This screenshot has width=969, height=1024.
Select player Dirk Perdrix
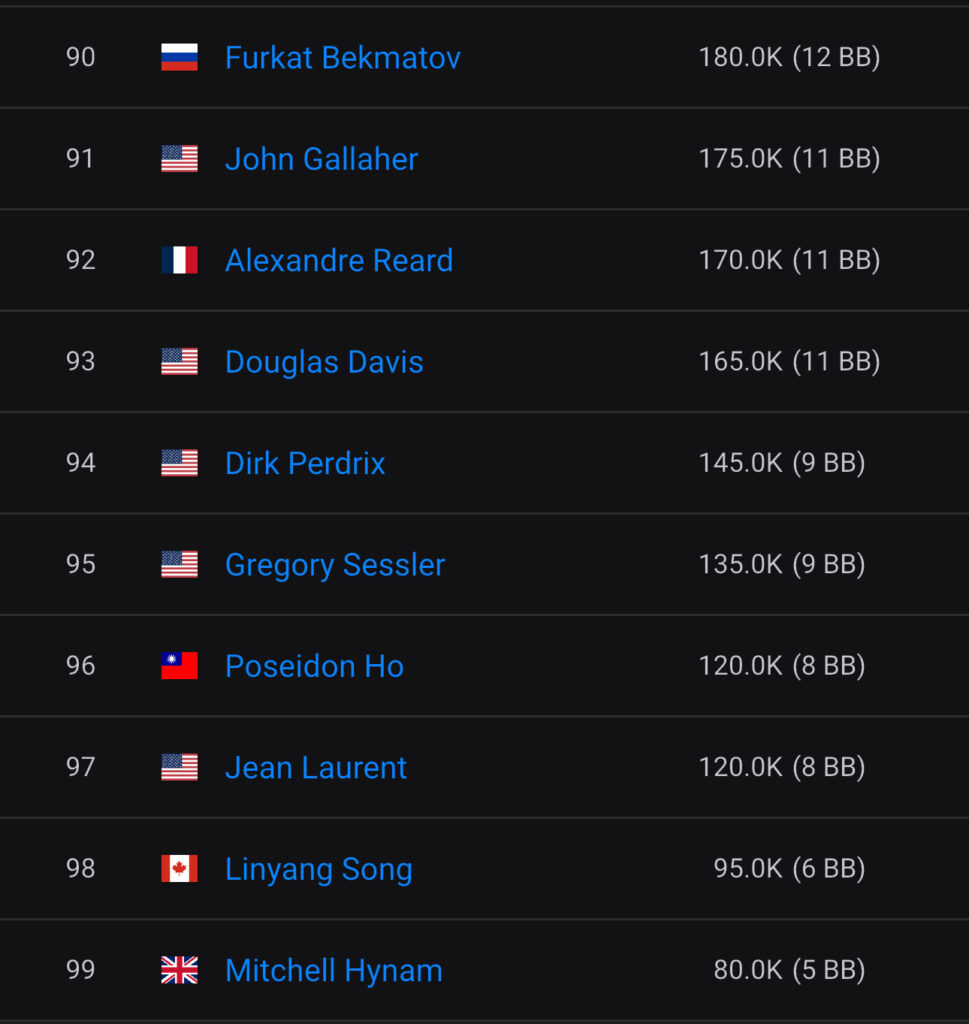coord(305,463)
